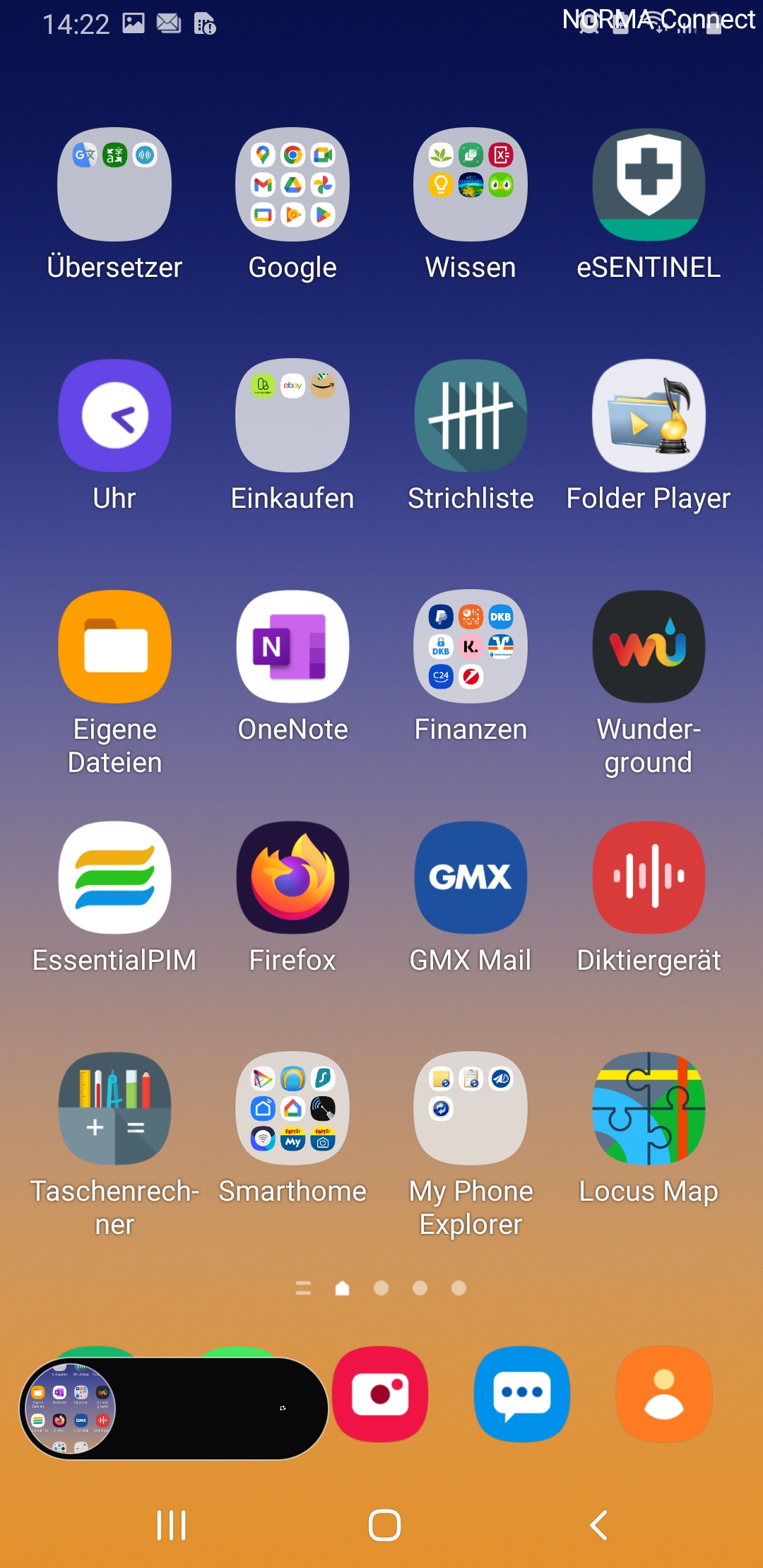Open the Wunderground weather app
Screen dimensions: 763x1568
(649, 647)
